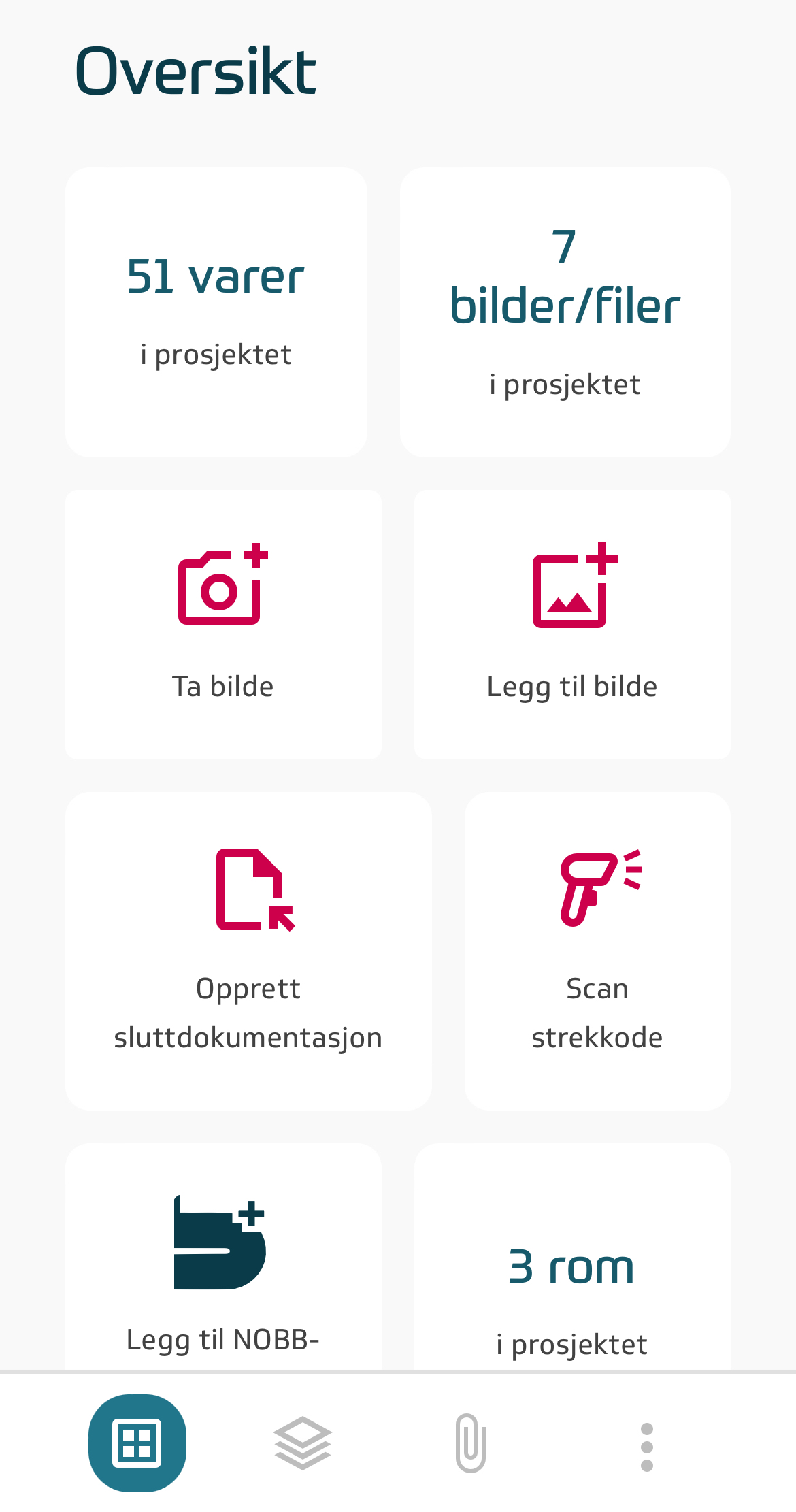Switch to the layers tab
This screenshot has height=1512, width=796.
coord(303,1443)
